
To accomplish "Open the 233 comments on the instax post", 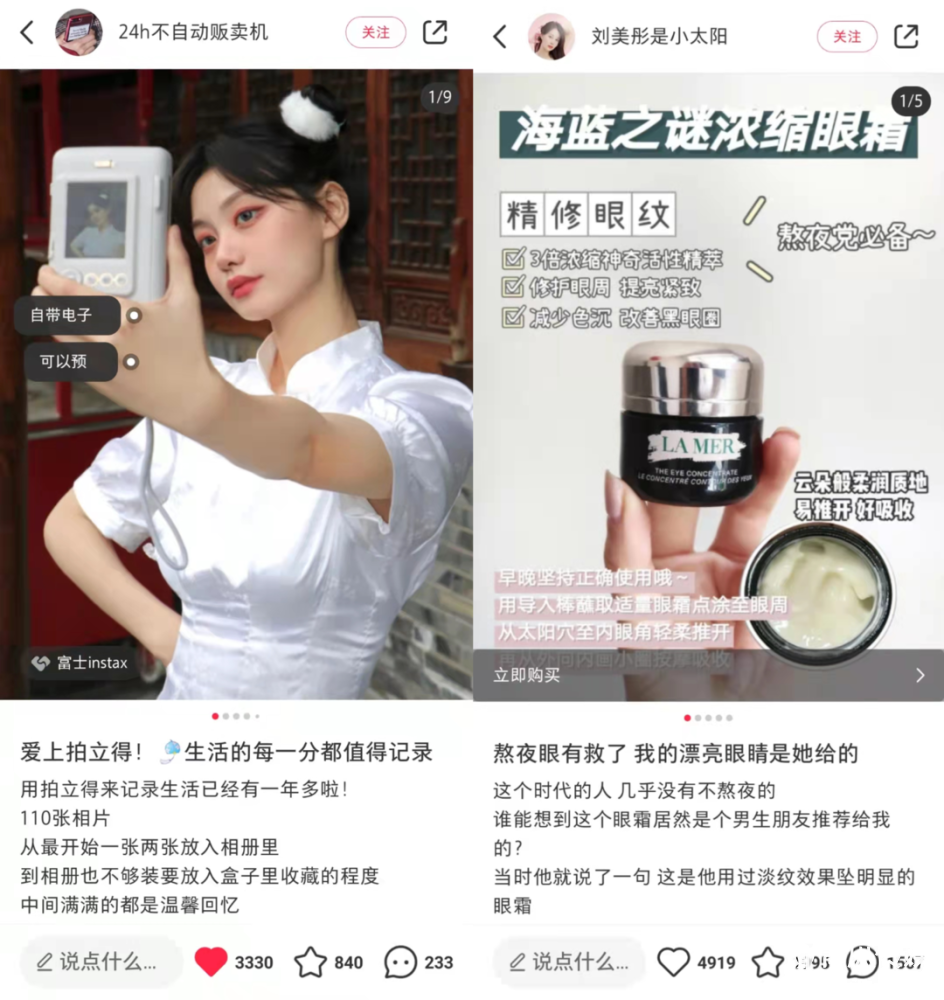I will click(401, 962).
